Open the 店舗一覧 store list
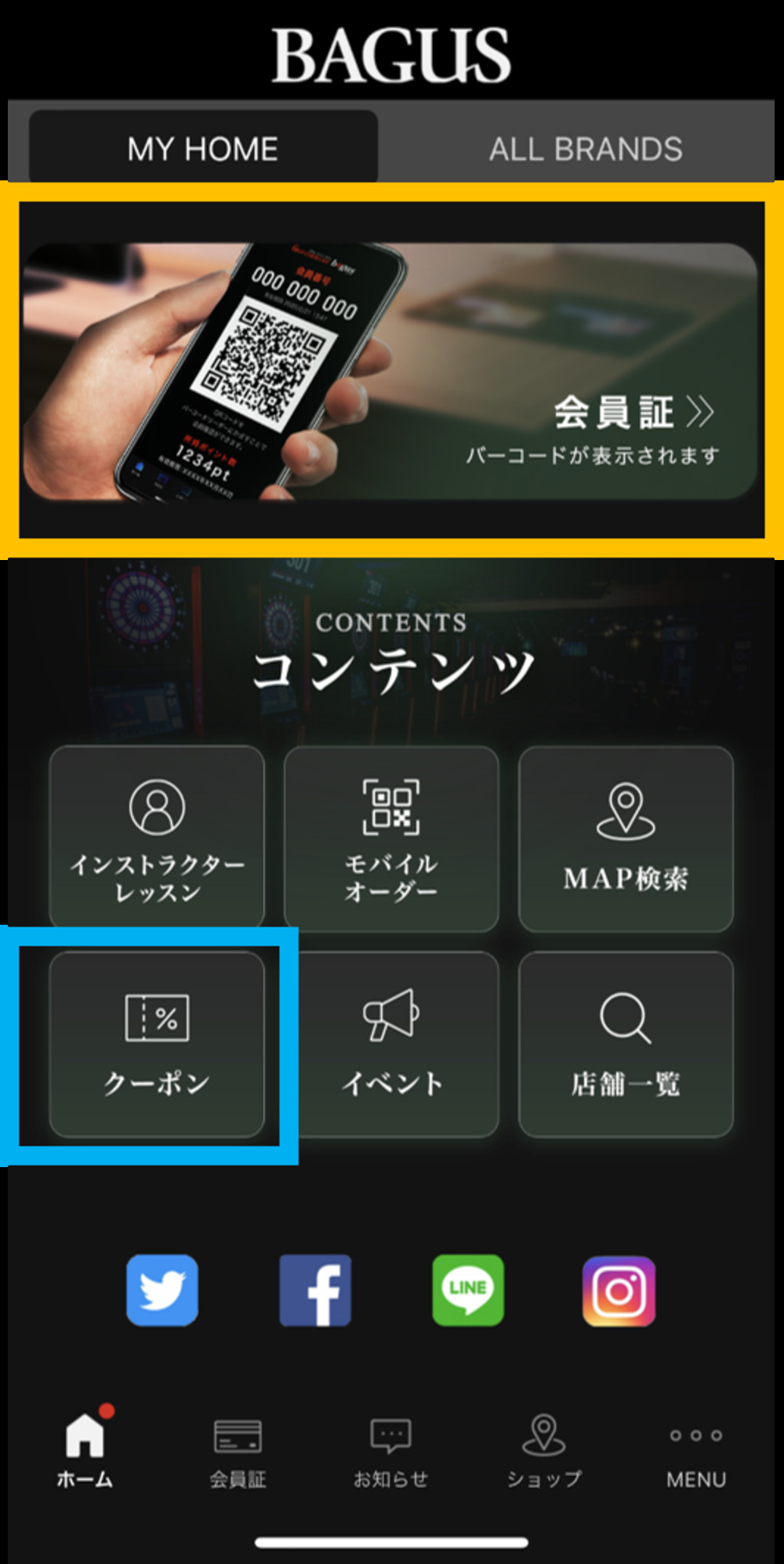The image size is (784, 1564). [626, 1043]
